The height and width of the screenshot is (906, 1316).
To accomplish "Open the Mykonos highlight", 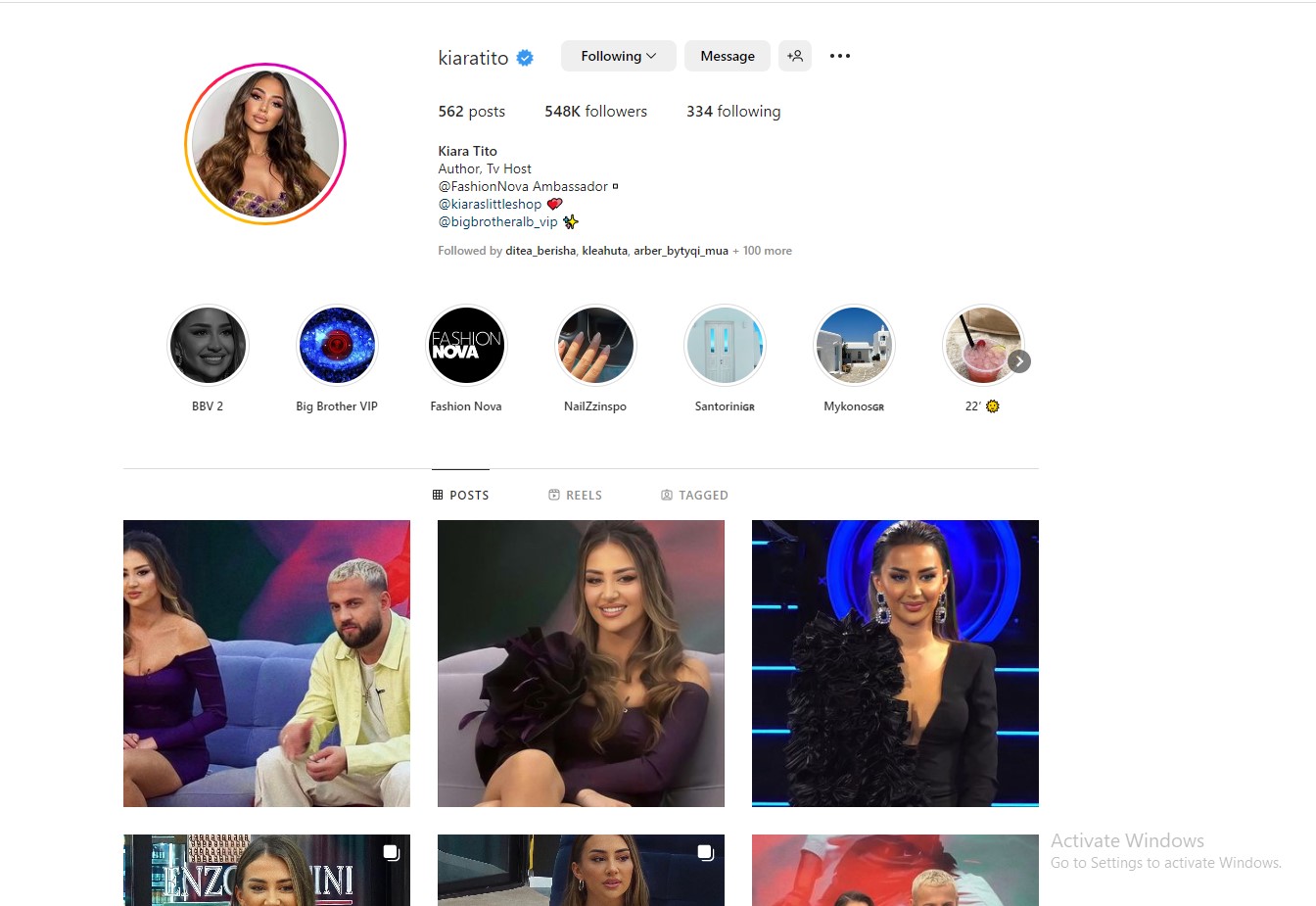I will [854, 345].
